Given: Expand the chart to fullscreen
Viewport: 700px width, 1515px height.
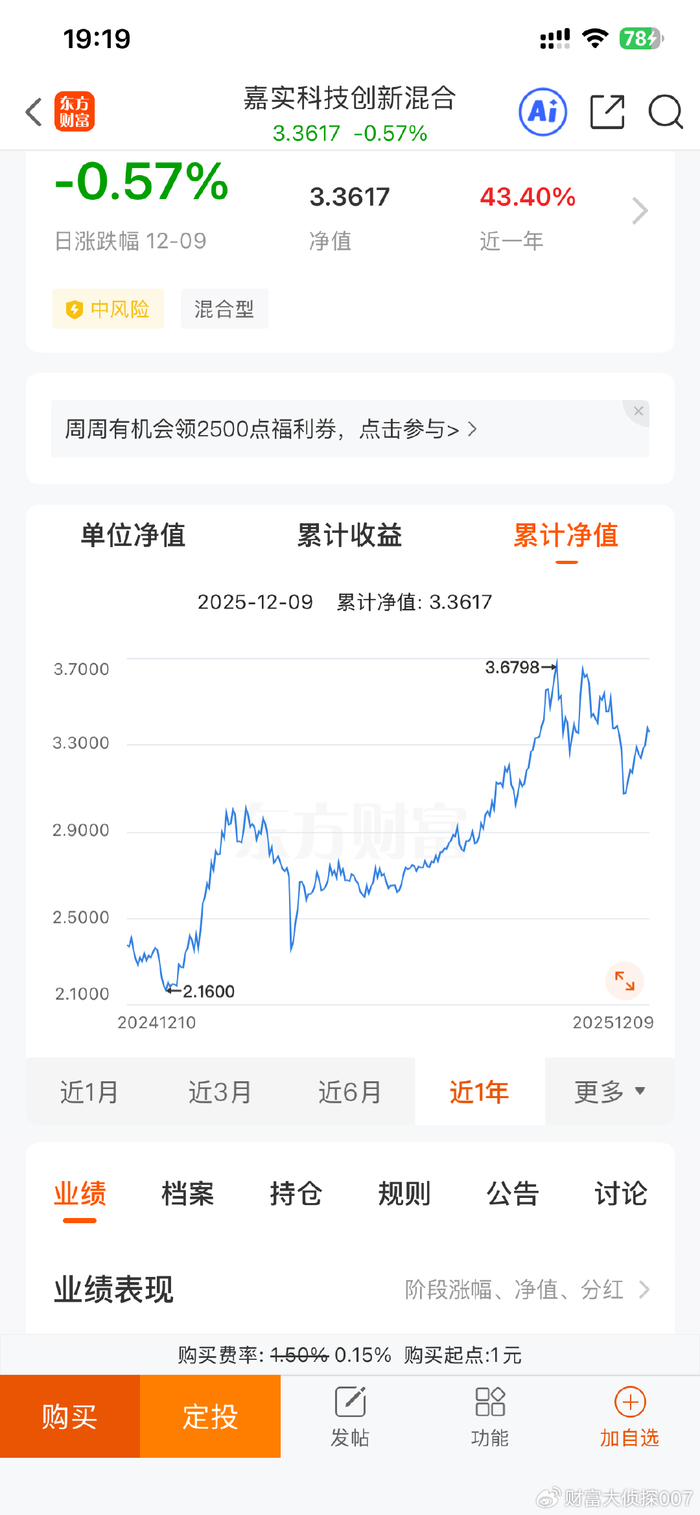Looking at the screenshot, I should point(624,981).
